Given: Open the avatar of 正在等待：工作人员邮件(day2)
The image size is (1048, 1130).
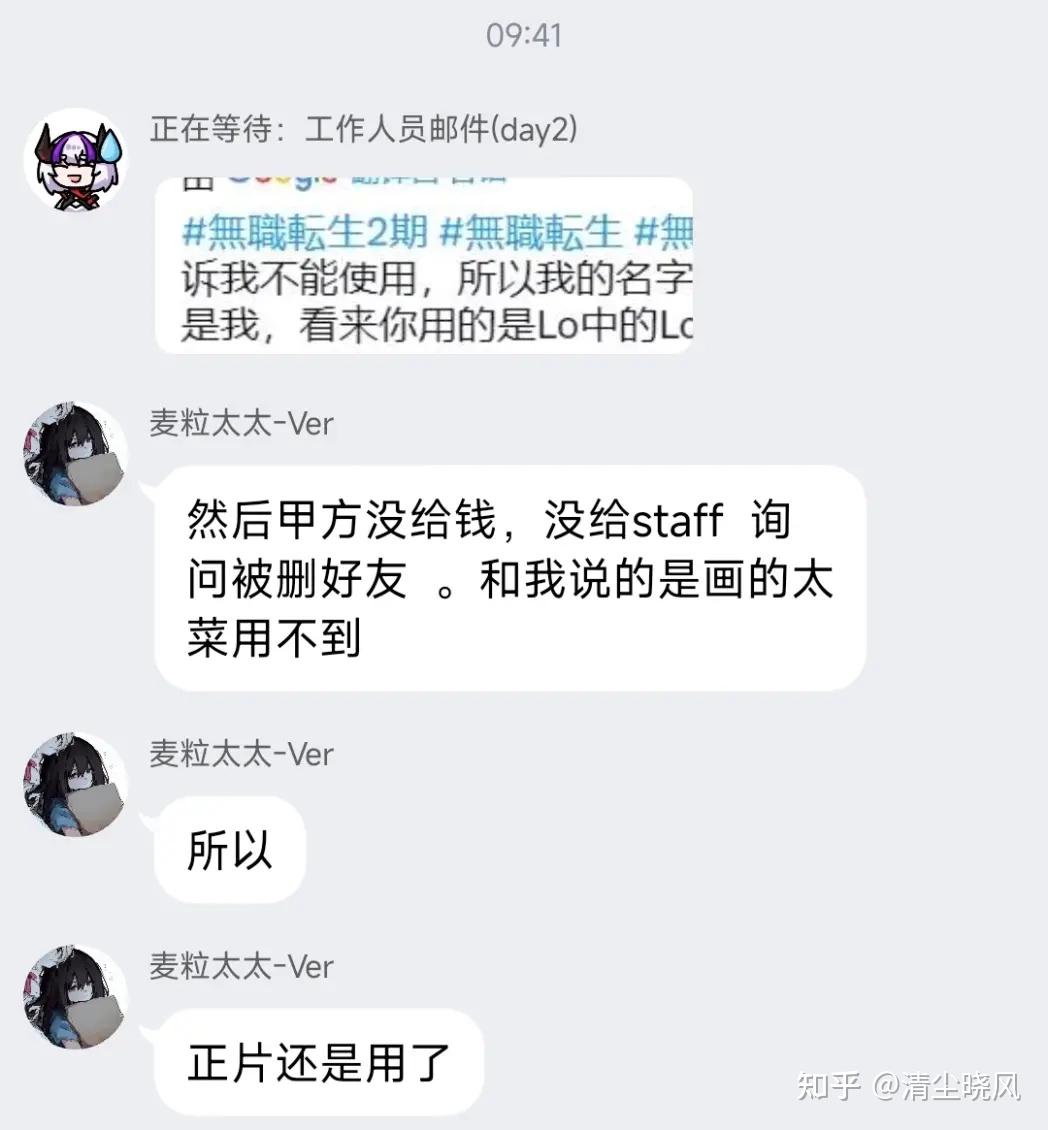Looking at the screenshot, I should pyautogui.click(x=76, y=160).
